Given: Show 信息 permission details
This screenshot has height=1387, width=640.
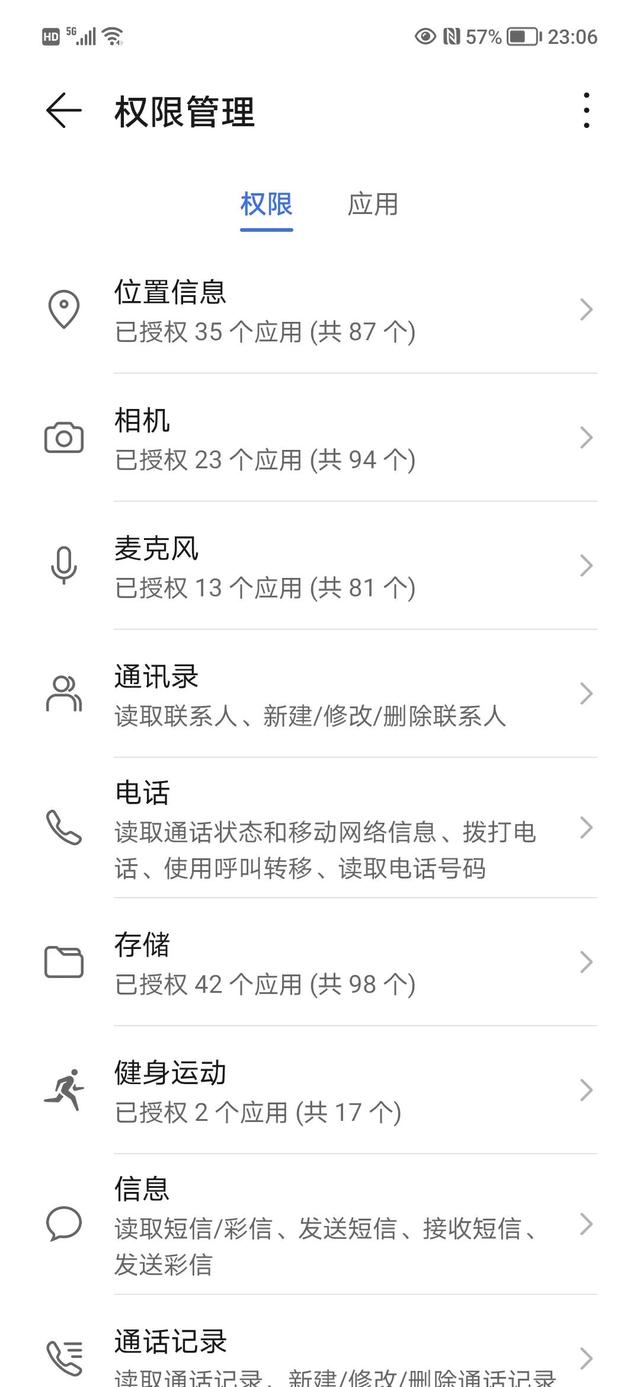Looking at the screenshot, I should tap(320, 1224).
